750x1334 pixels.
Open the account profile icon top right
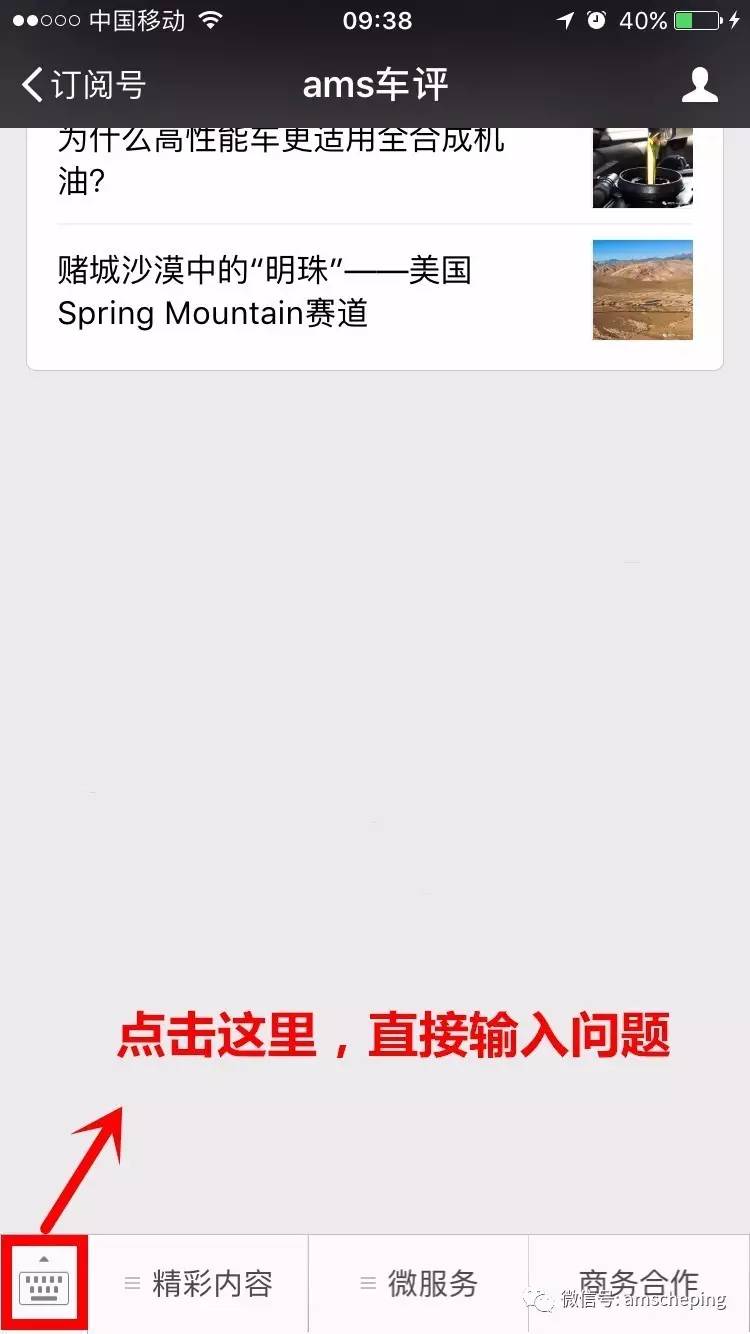(x=700, y=85)
